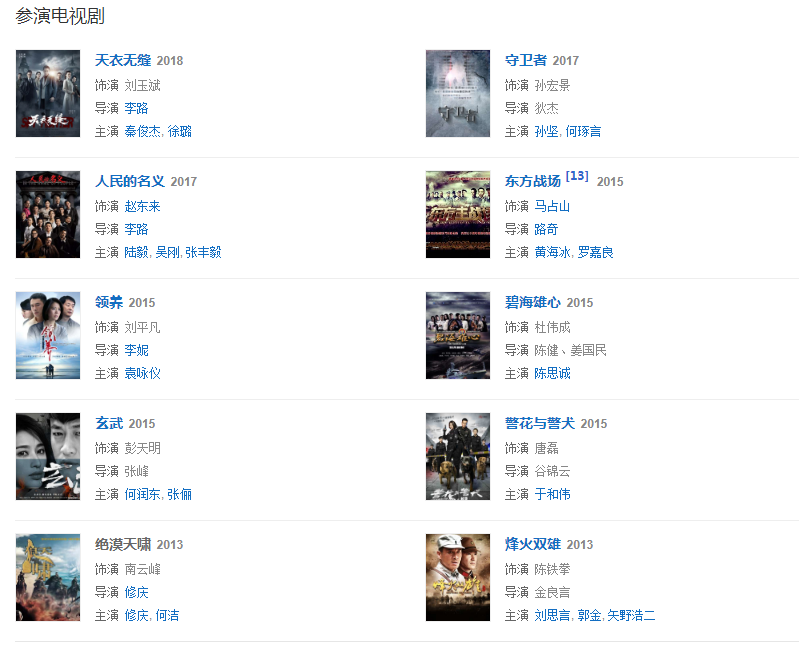Open director link 路奇
Screen dimensions: 799x647
546,229
